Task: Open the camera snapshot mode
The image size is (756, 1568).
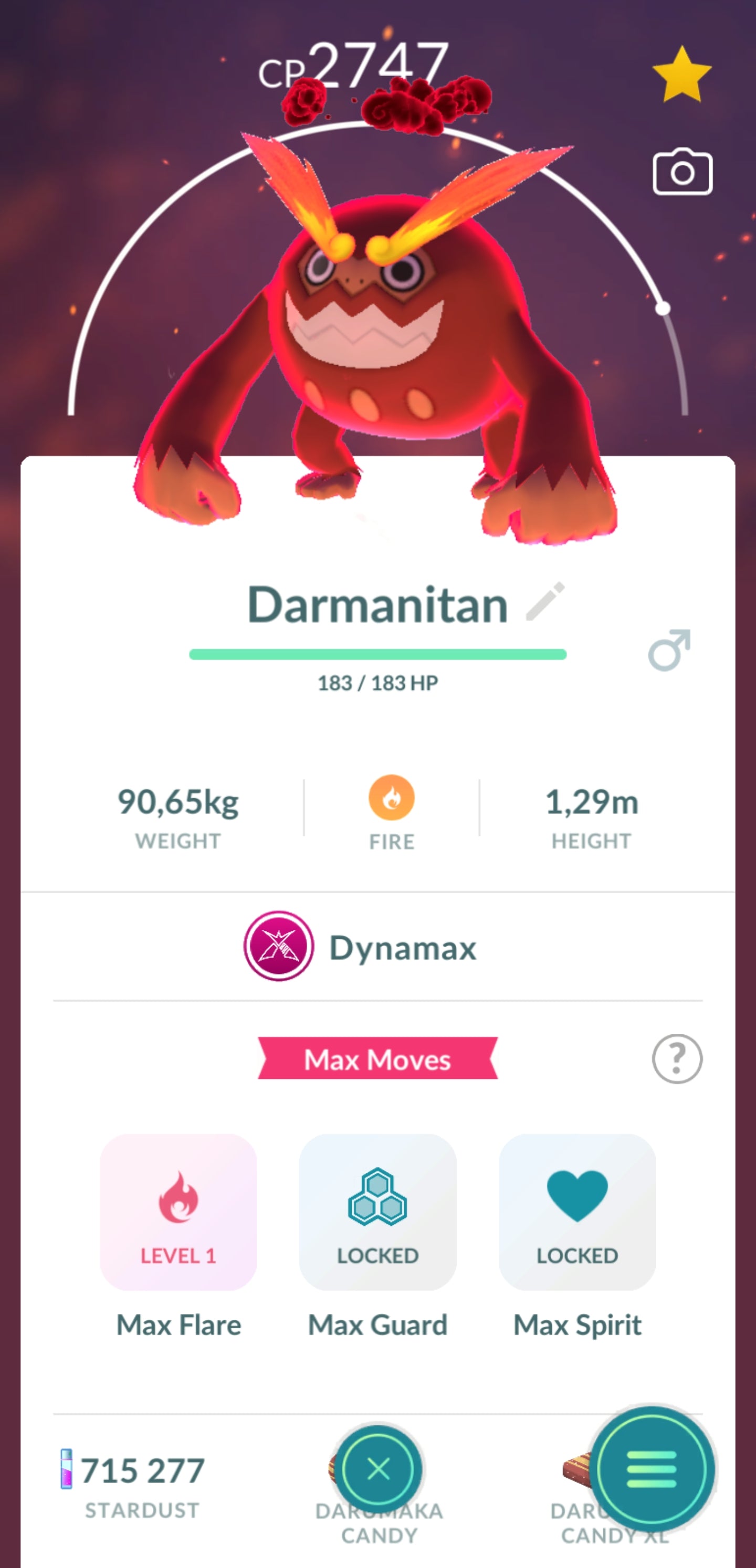Action: (x=682, y=172)
